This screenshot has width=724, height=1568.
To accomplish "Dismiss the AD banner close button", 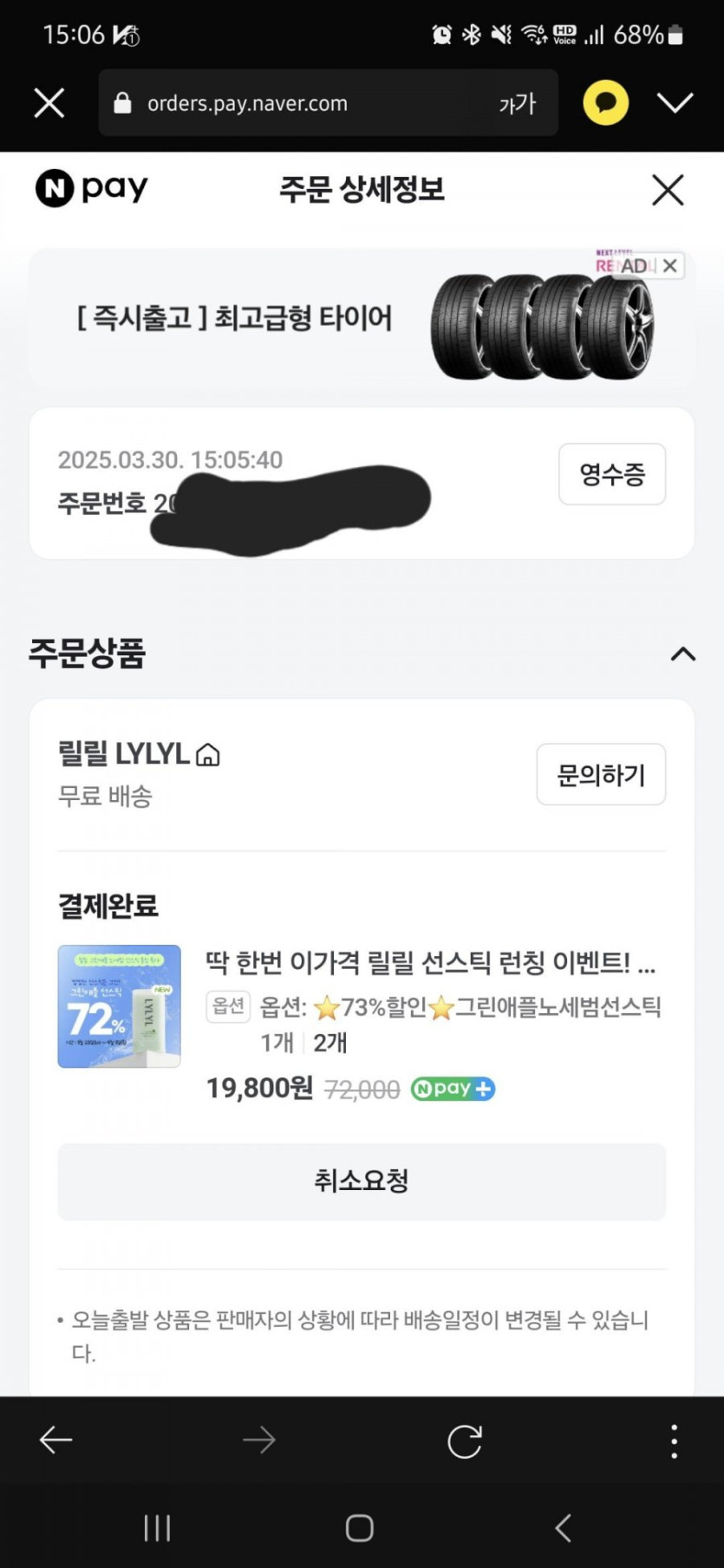I will click(670, 266).
